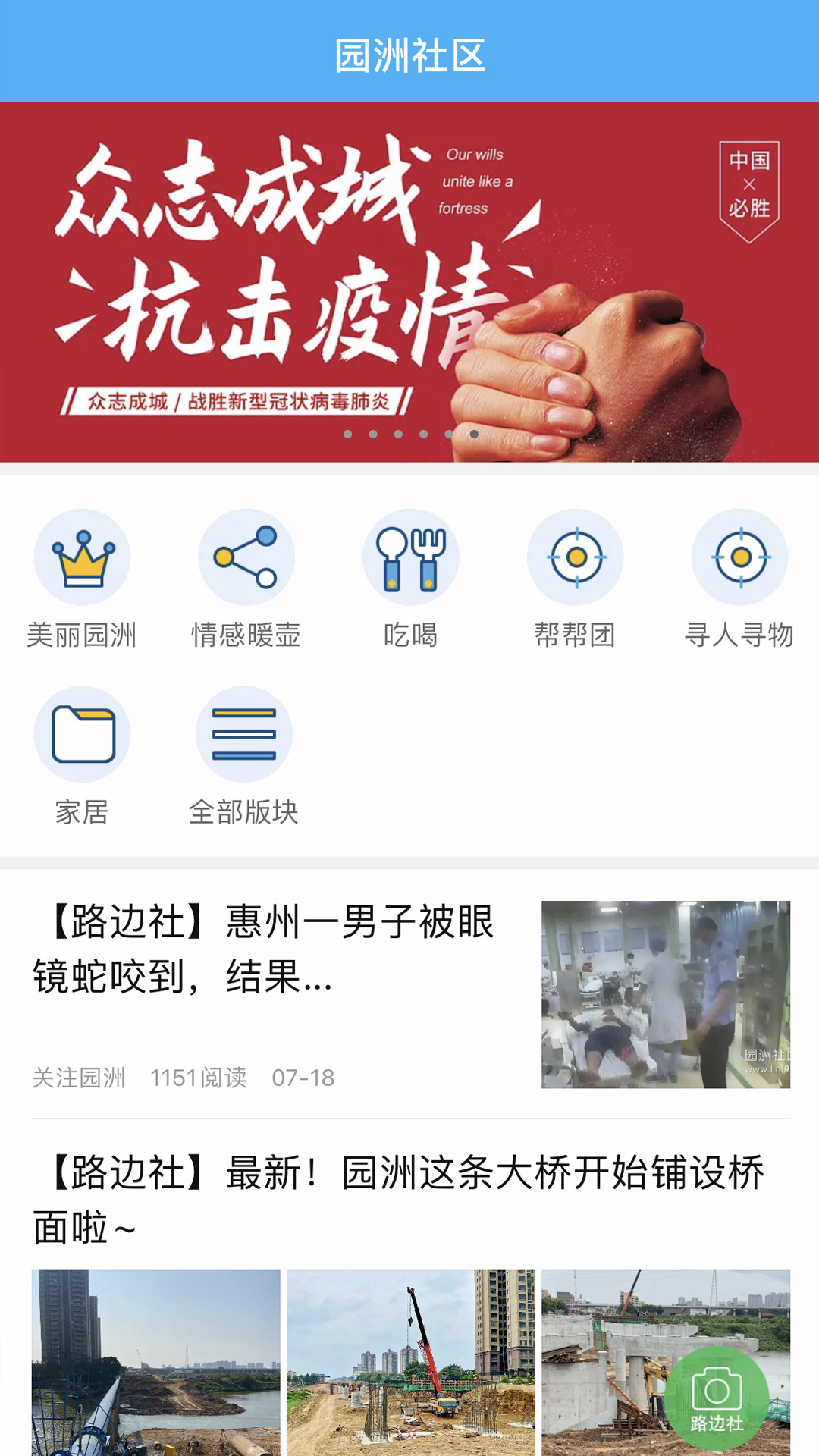The height and width of the screenshot is (1456, 819).
Task: Select the 情感暖壶 share icon
Action: pos(246,556)
